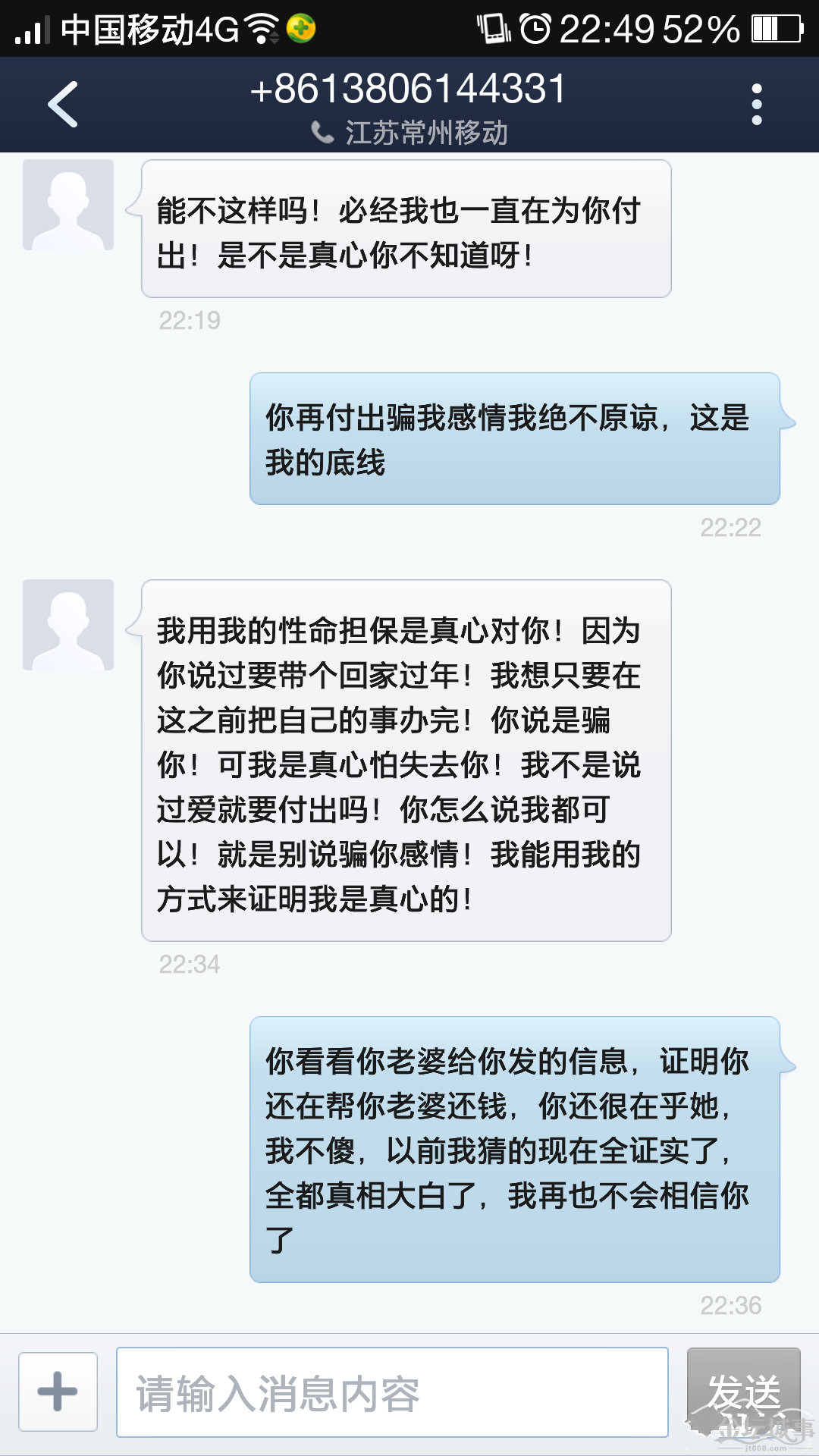Open contact avatar beside the 22:34 message
This screenshot has height=1456, width=819.
[68, 625]
